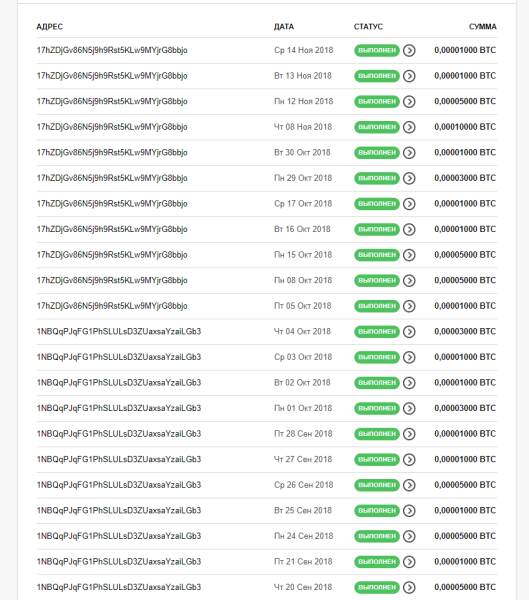View details of 15 Окт 2018 payout
The width and height of the screenshot is (529, 600).
(x=409, y=255)
